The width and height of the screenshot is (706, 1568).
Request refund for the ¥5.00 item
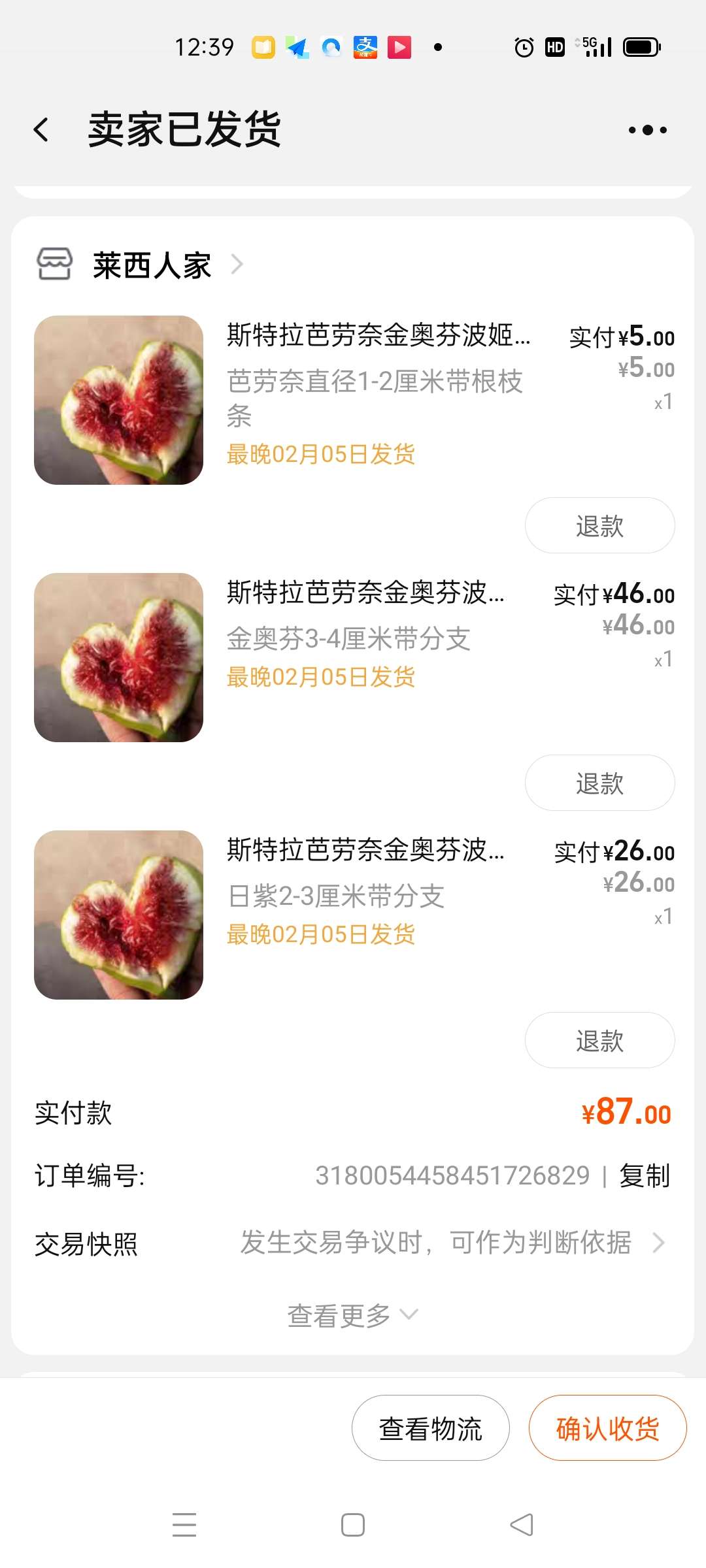pyautogui.click(x=599, y=525)
